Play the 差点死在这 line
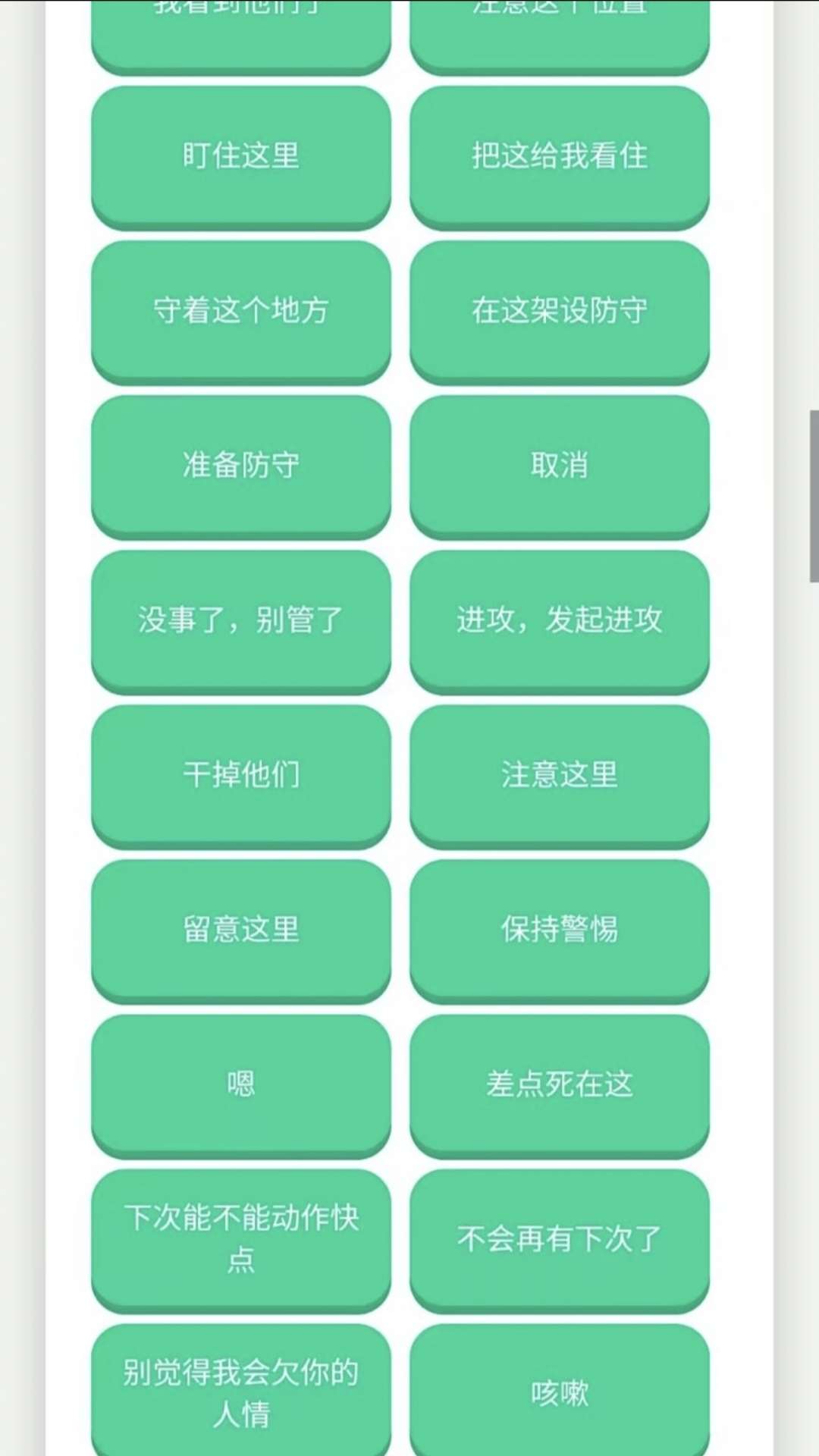This screenshot has width=819, height=1456. pos(560,1084)
